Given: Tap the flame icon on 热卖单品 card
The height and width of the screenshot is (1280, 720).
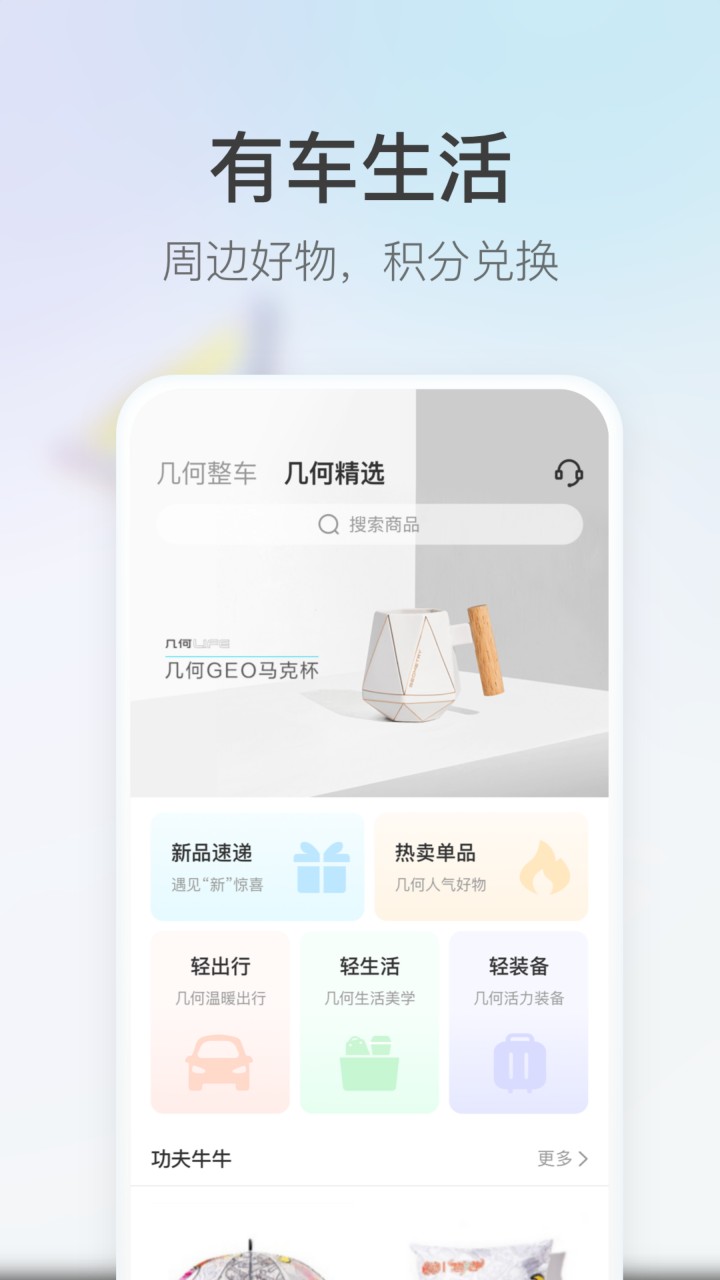Looking at the screenshot, I should [545, 866].
